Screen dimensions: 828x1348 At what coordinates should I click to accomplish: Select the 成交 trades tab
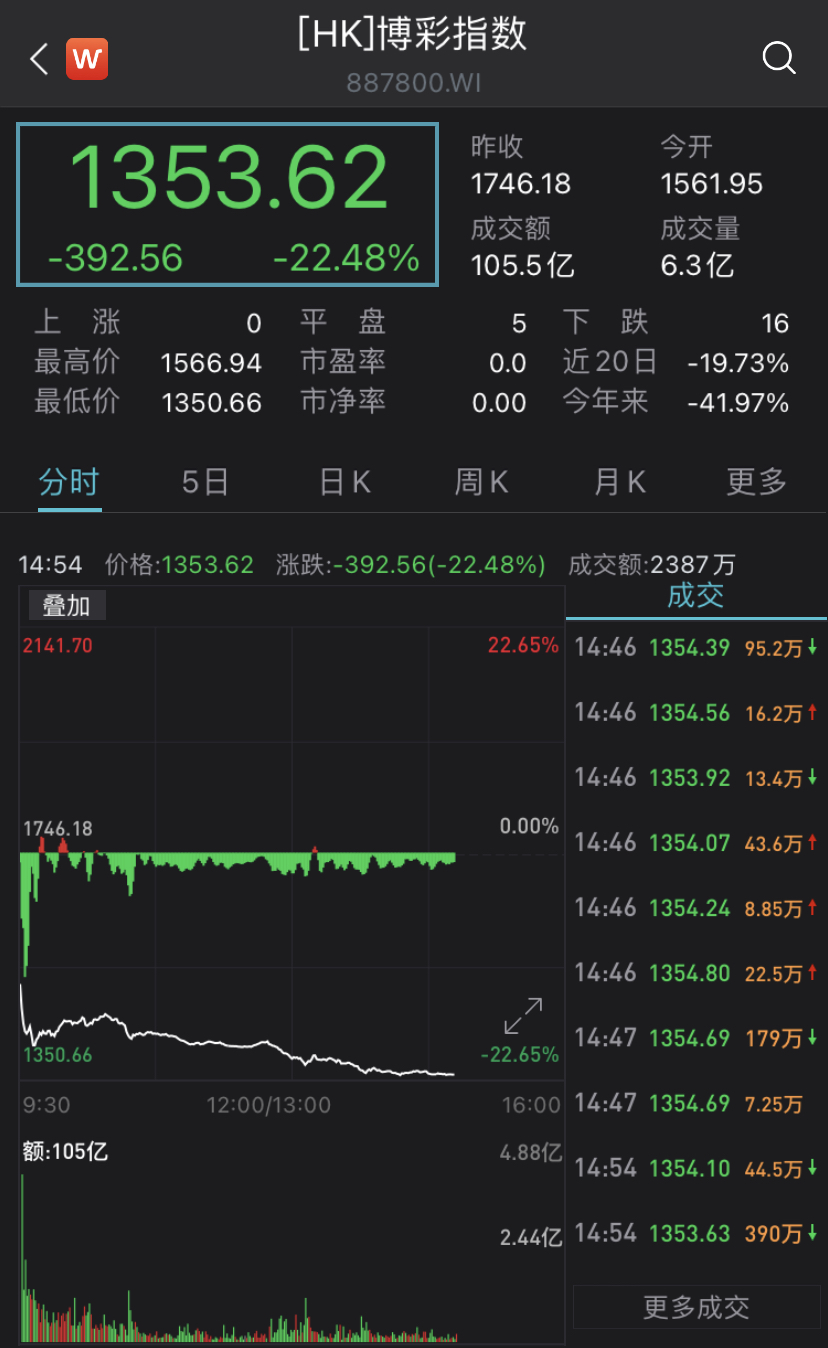[695, 596]
